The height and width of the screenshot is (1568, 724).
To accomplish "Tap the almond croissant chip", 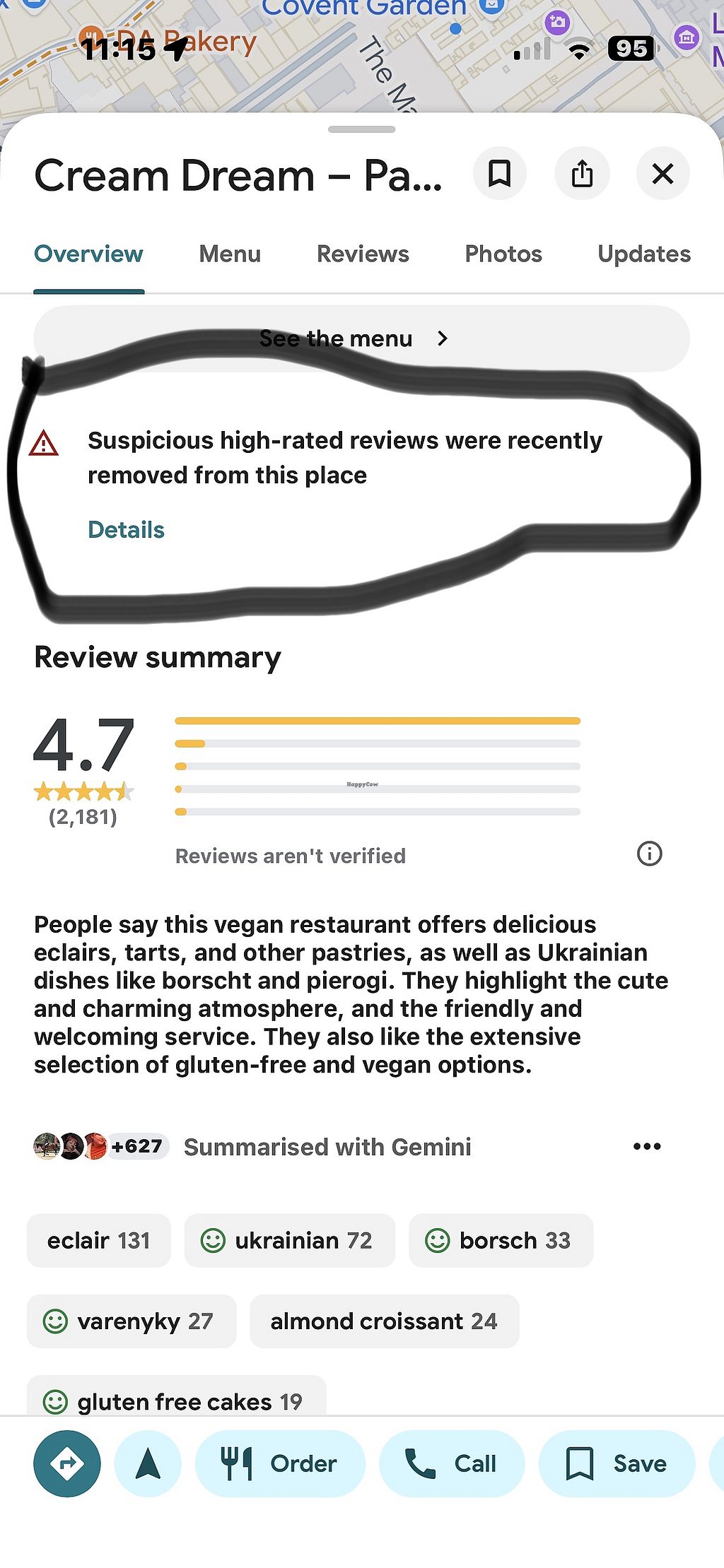I will point(384,1321).
